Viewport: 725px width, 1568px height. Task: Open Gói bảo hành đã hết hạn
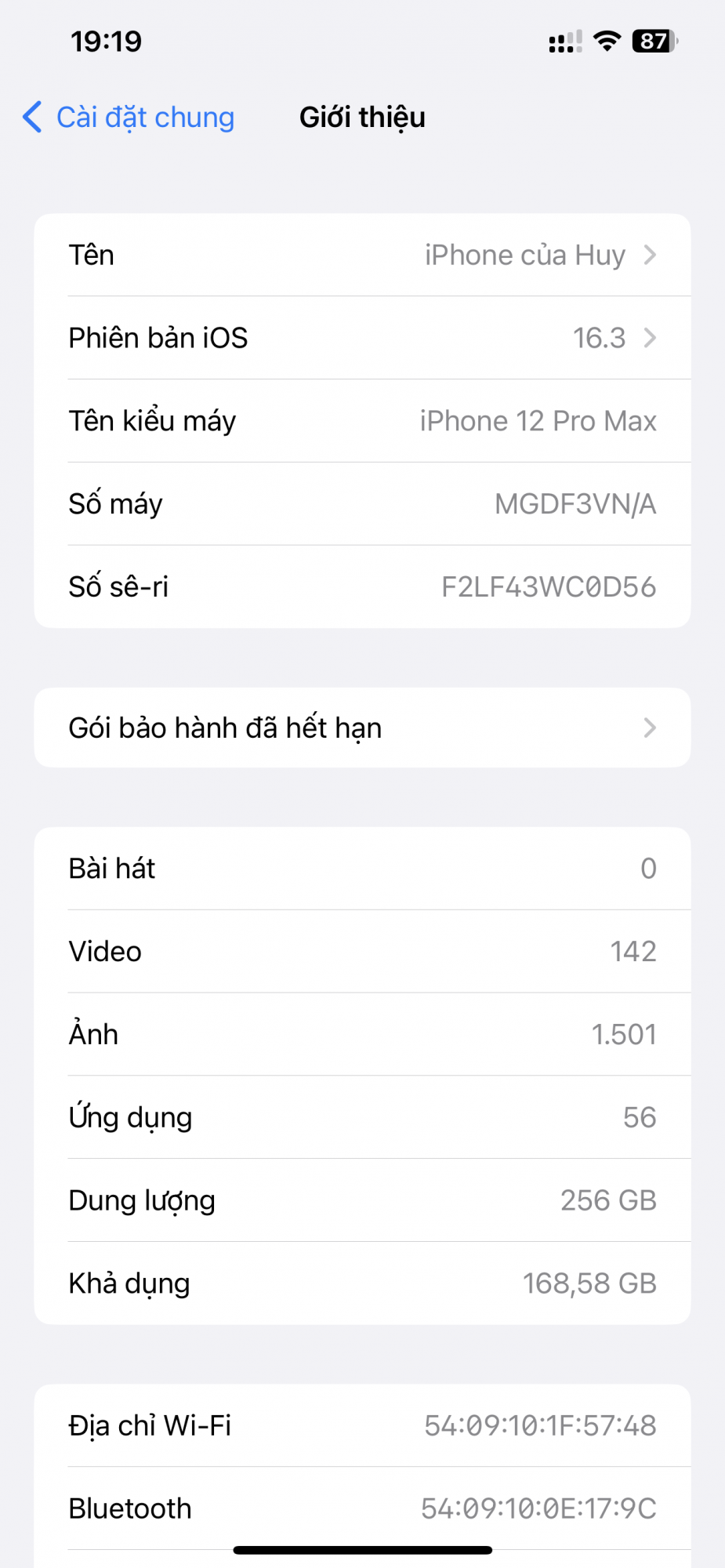pyautogui.click(x=362, y=728)
